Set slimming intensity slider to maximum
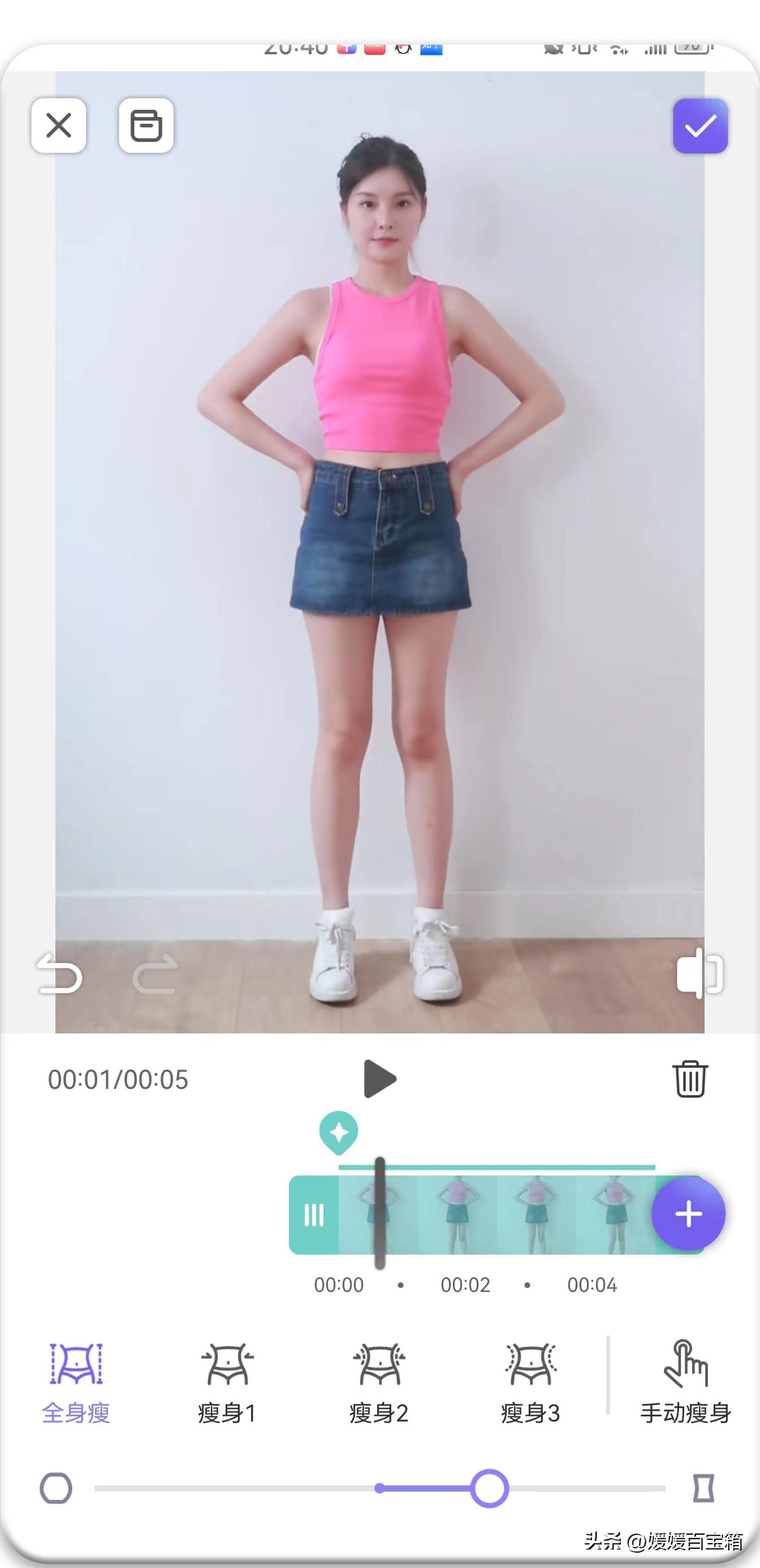760x1568 pixels. tap(664, 1488)
